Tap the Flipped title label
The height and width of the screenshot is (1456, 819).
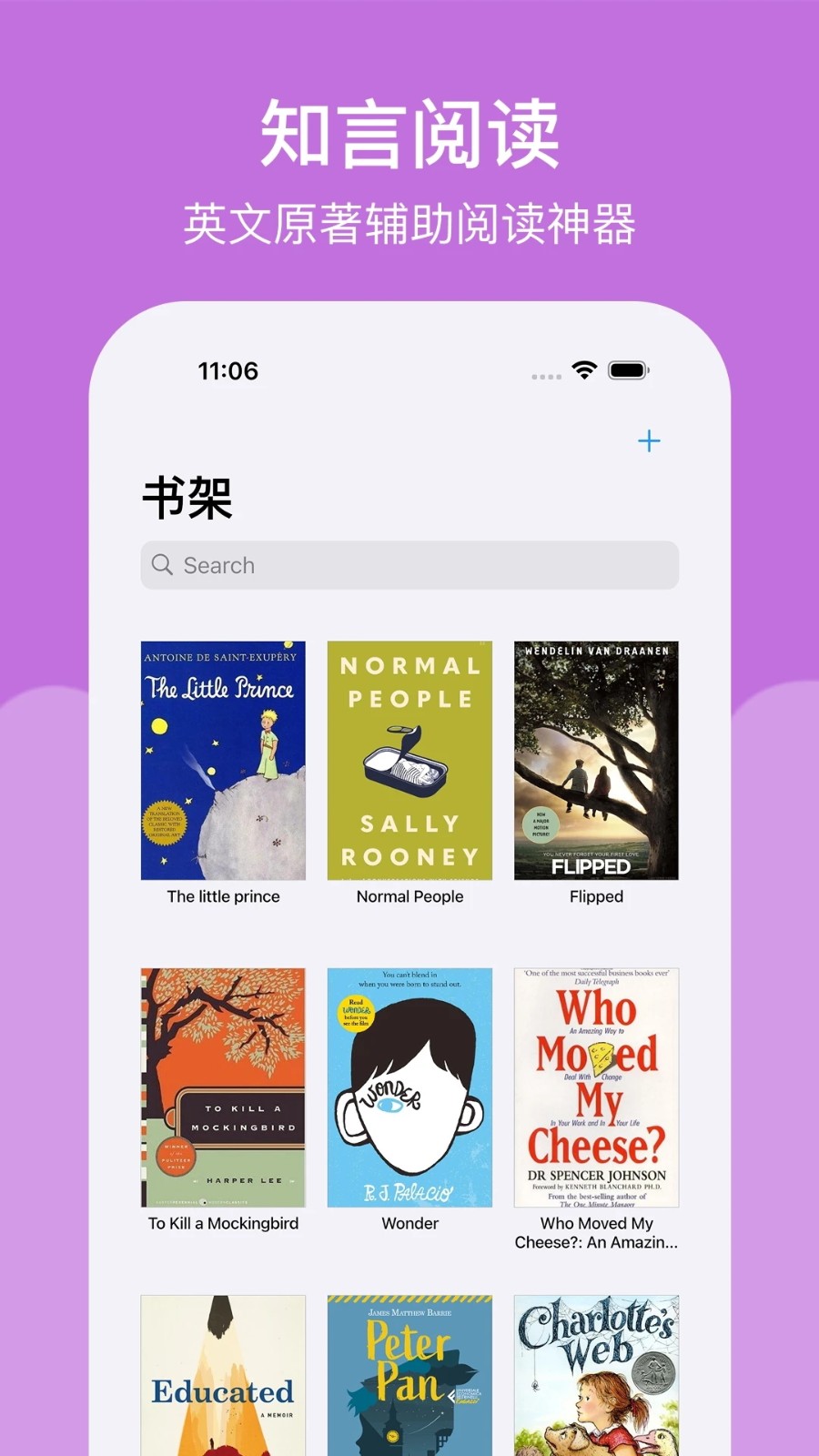(x=596, y=896)
